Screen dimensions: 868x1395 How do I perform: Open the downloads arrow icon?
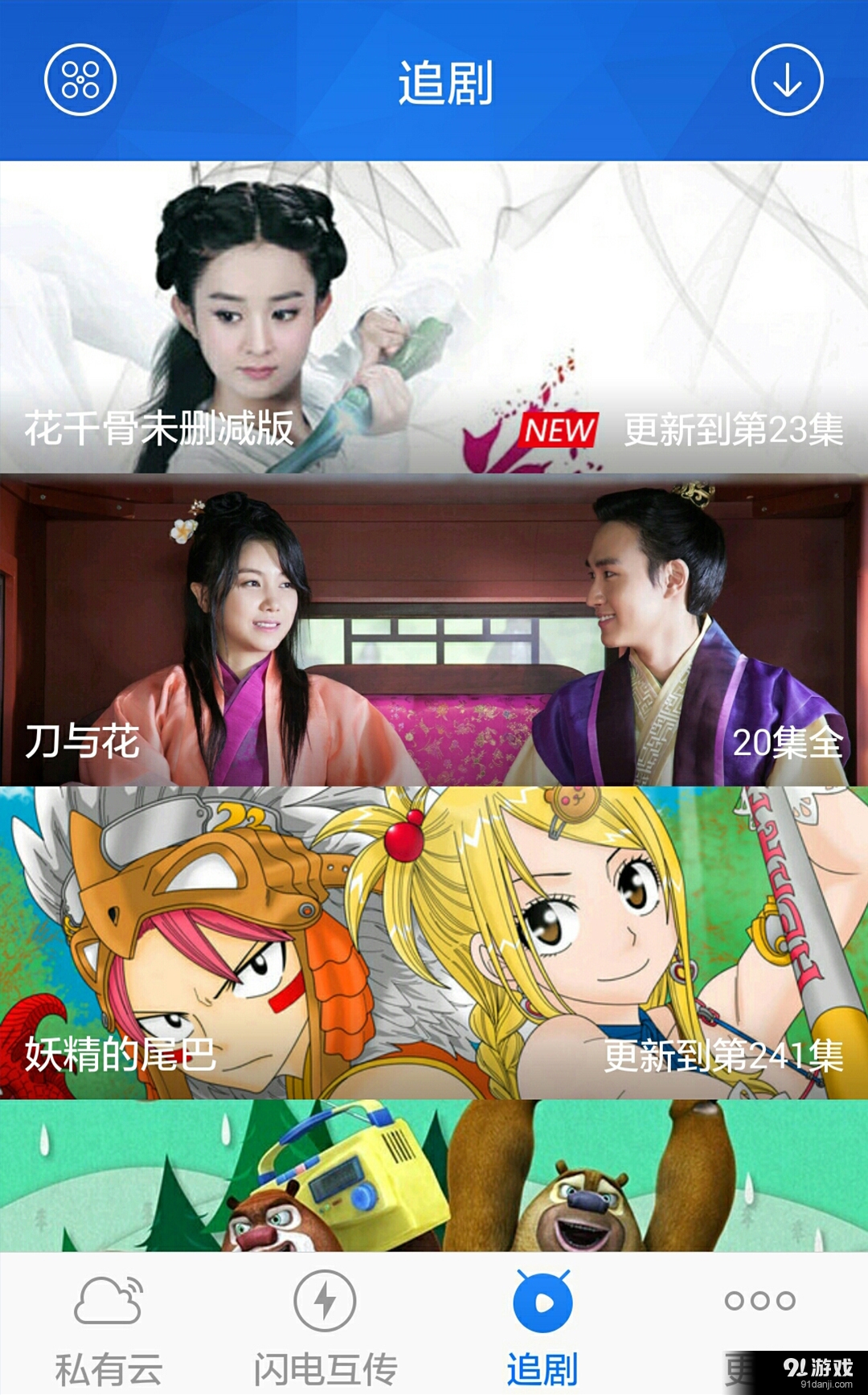point(787,80)
